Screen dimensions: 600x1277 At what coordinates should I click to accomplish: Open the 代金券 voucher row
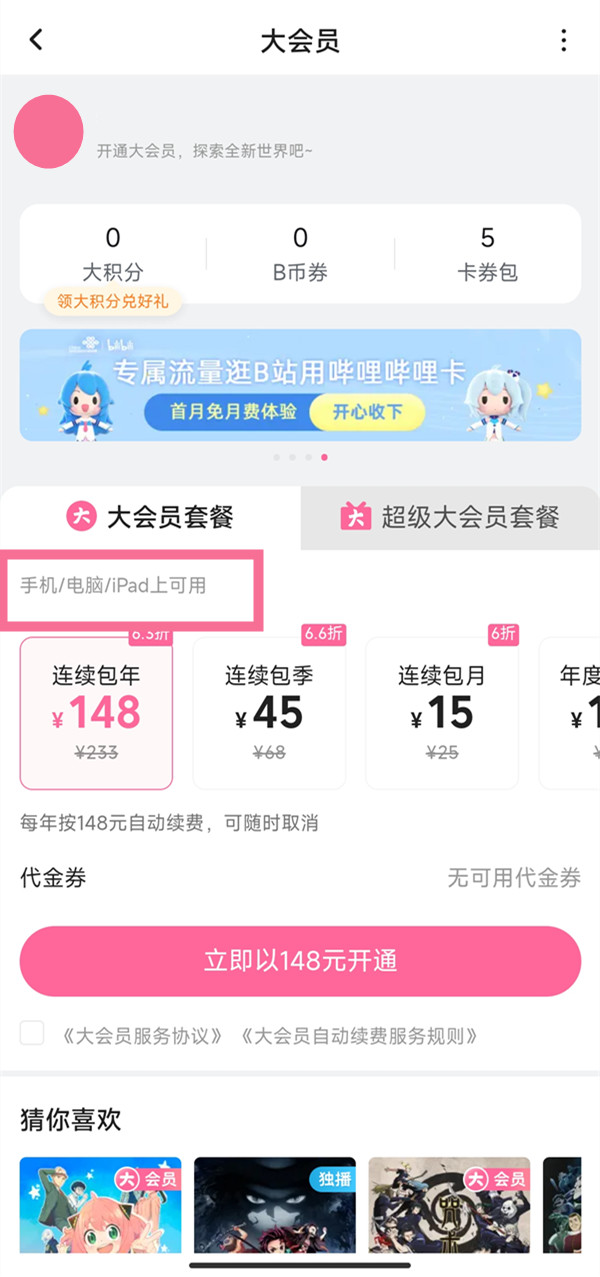pos(300,878)
